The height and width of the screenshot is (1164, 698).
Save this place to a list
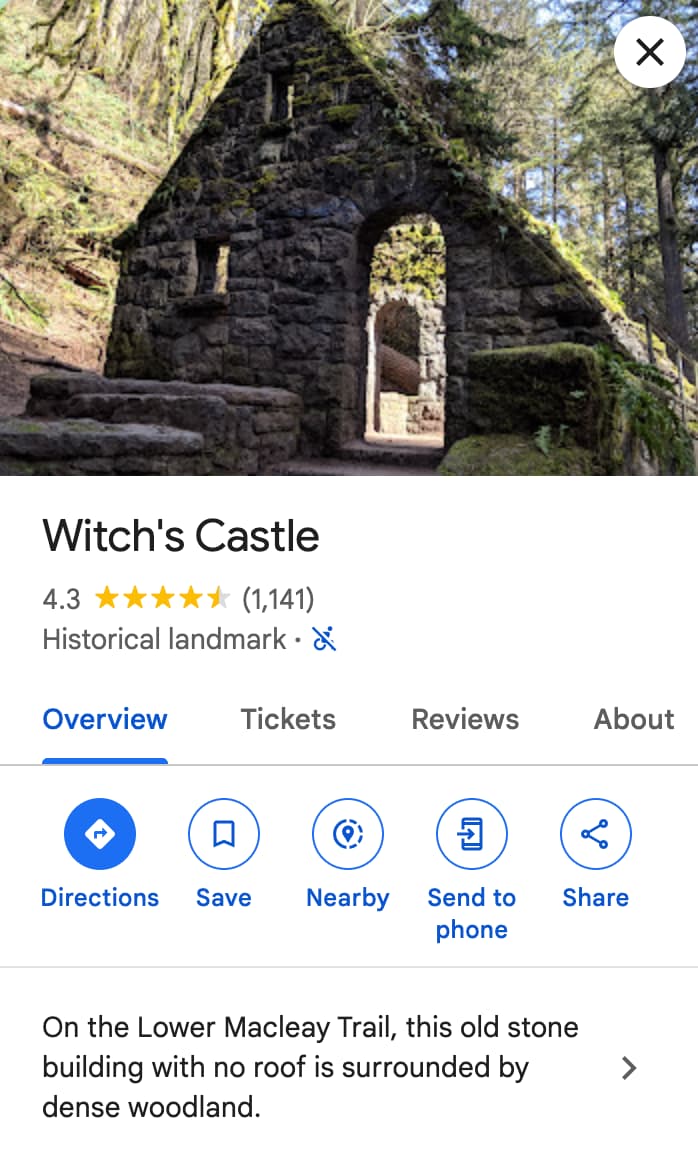point(224,854)
